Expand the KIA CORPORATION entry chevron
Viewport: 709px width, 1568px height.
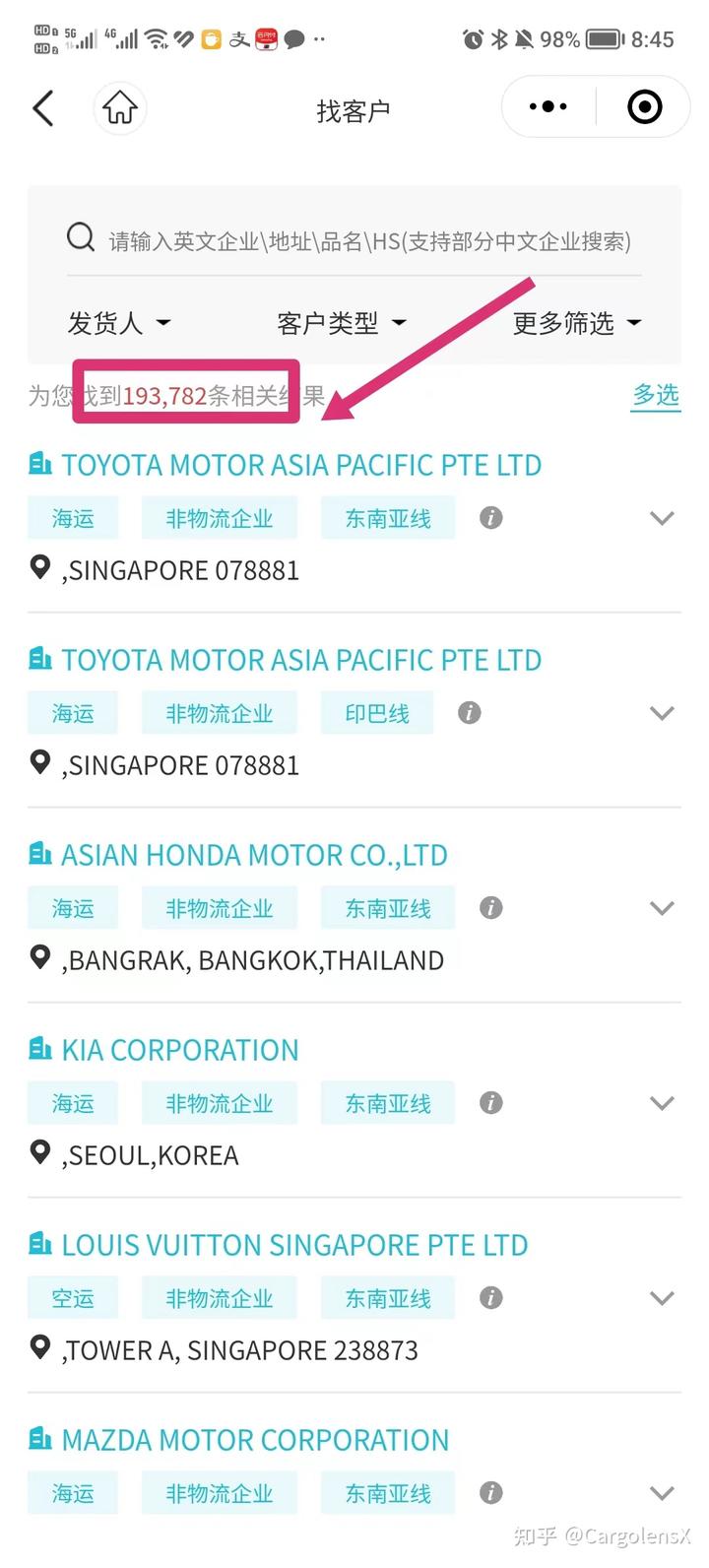tap(662, 1102)
